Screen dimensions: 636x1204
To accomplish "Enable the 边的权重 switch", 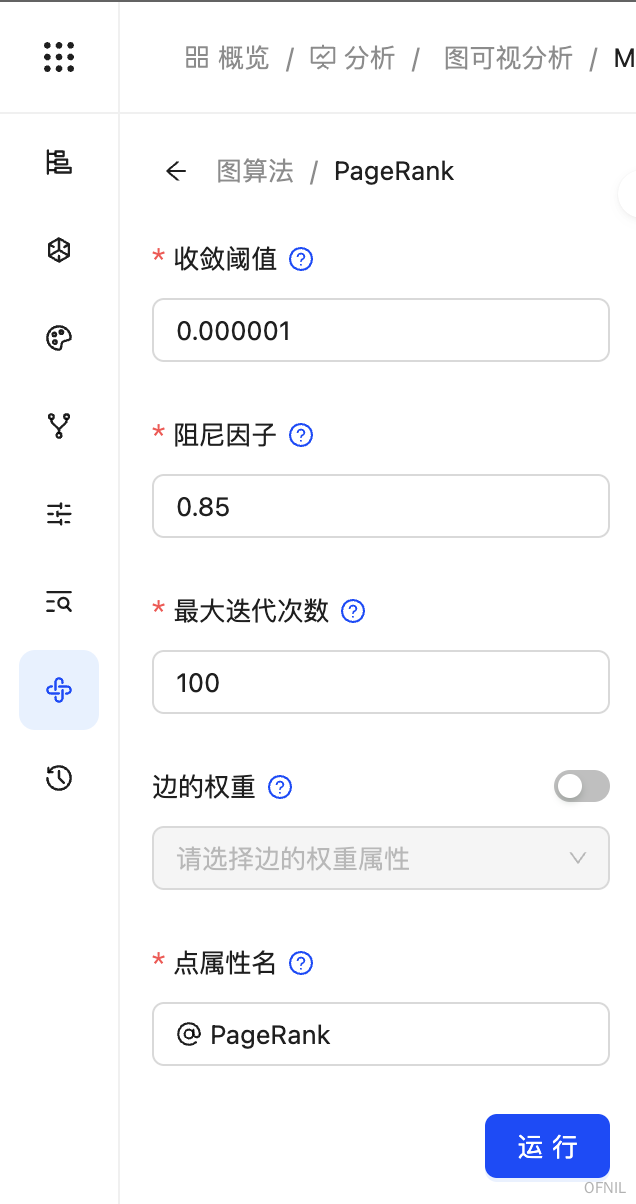I will pos(582,786).
